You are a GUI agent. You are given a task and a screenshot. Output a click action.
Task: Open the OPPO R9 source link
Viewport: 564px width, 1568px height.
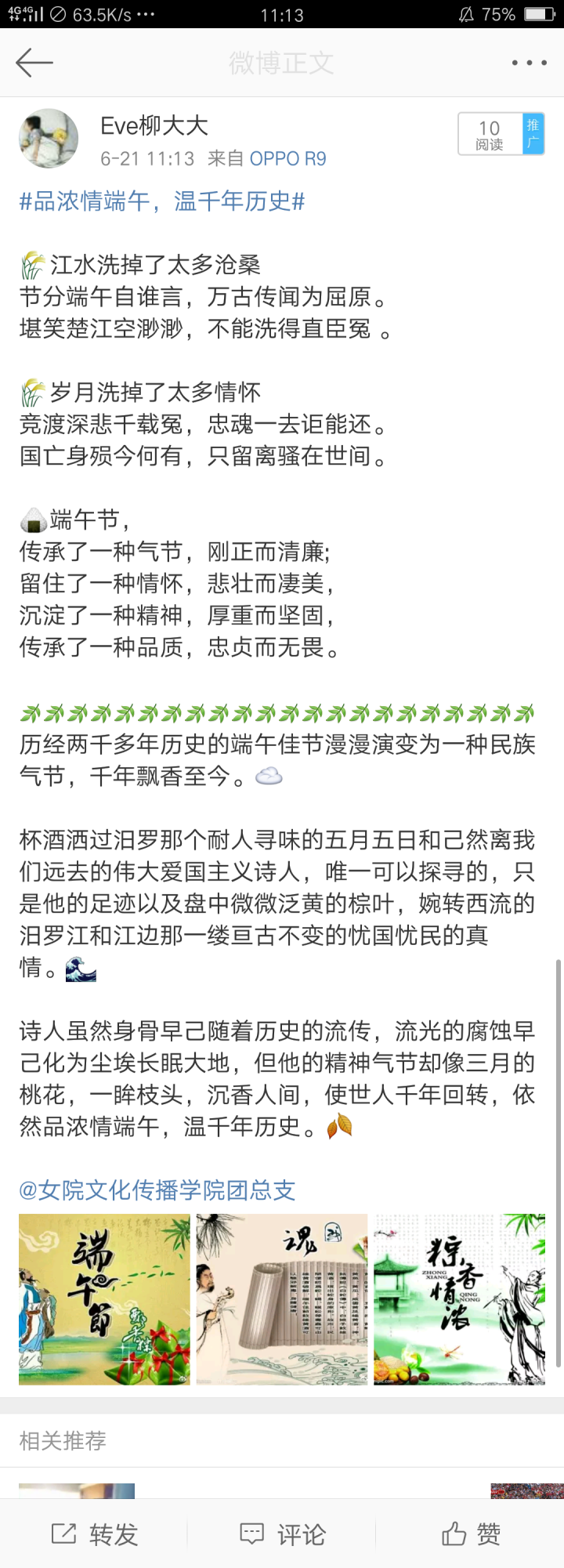click(287, 159)
